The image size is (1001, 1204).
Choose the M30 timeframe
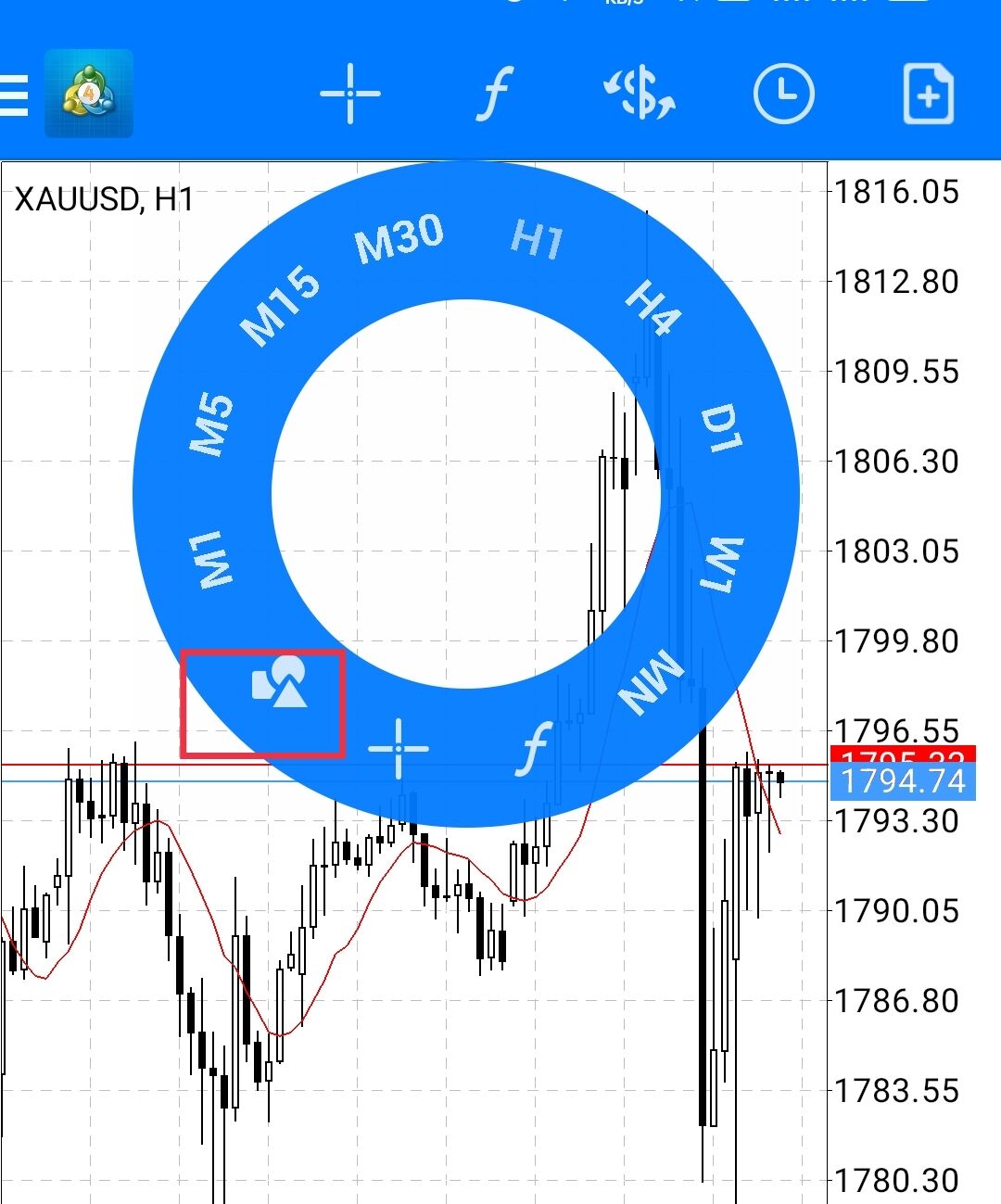tap(399, 239)
